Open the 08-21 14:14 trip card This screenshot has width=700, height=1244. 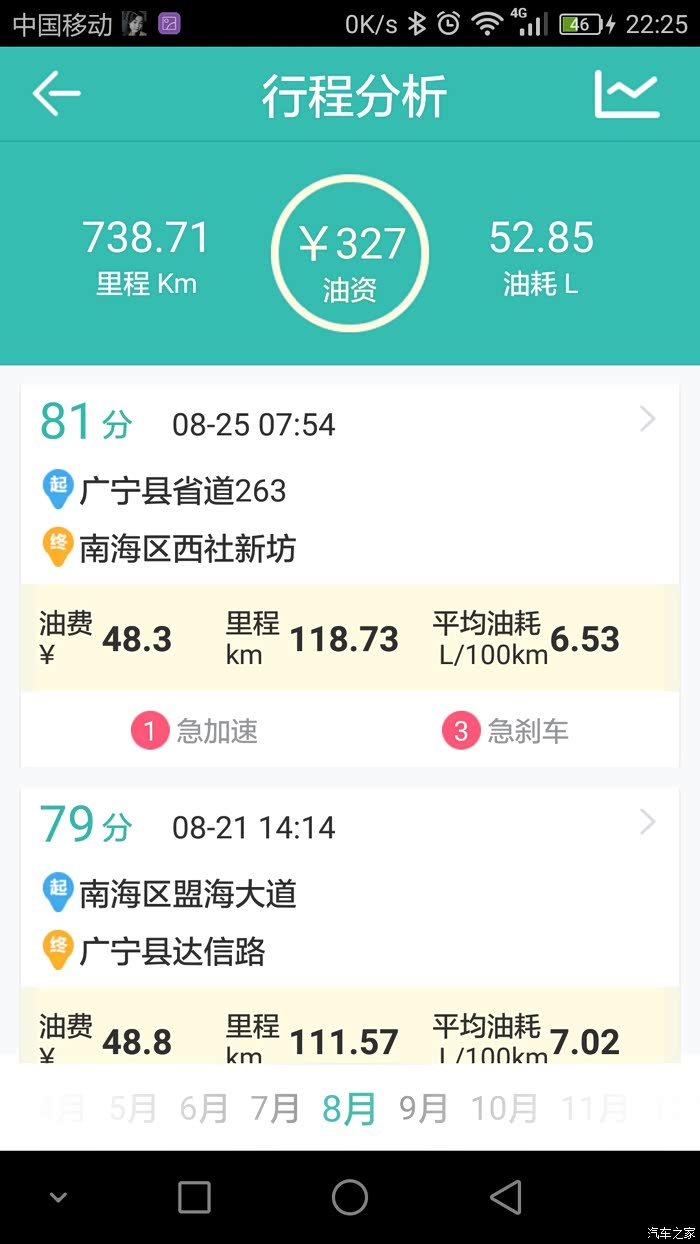tap(350, 921)
